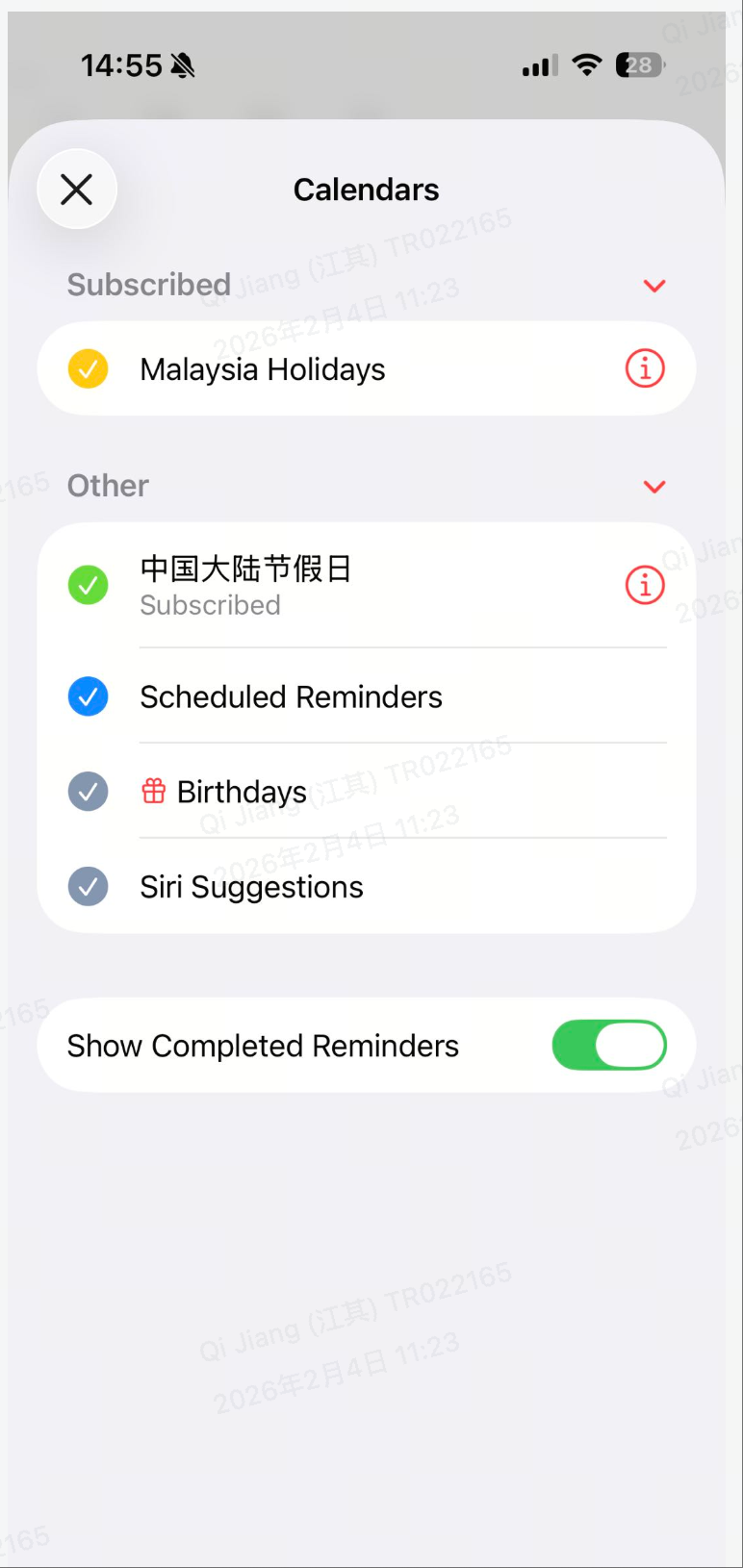Uncheck the 中国大陆节假日 calendar
The height and width of the screenshot is (1568, 743).
coord(88,585)
